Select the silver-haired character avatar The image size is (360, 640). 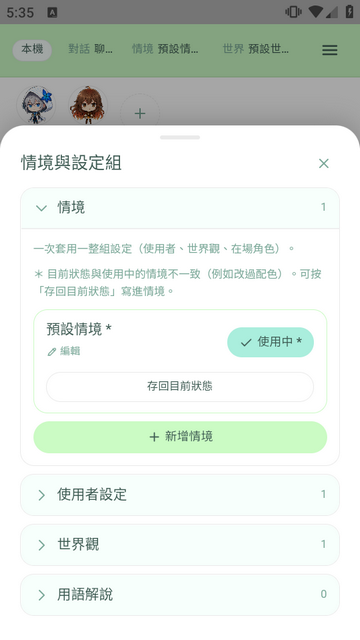(36, 105)
